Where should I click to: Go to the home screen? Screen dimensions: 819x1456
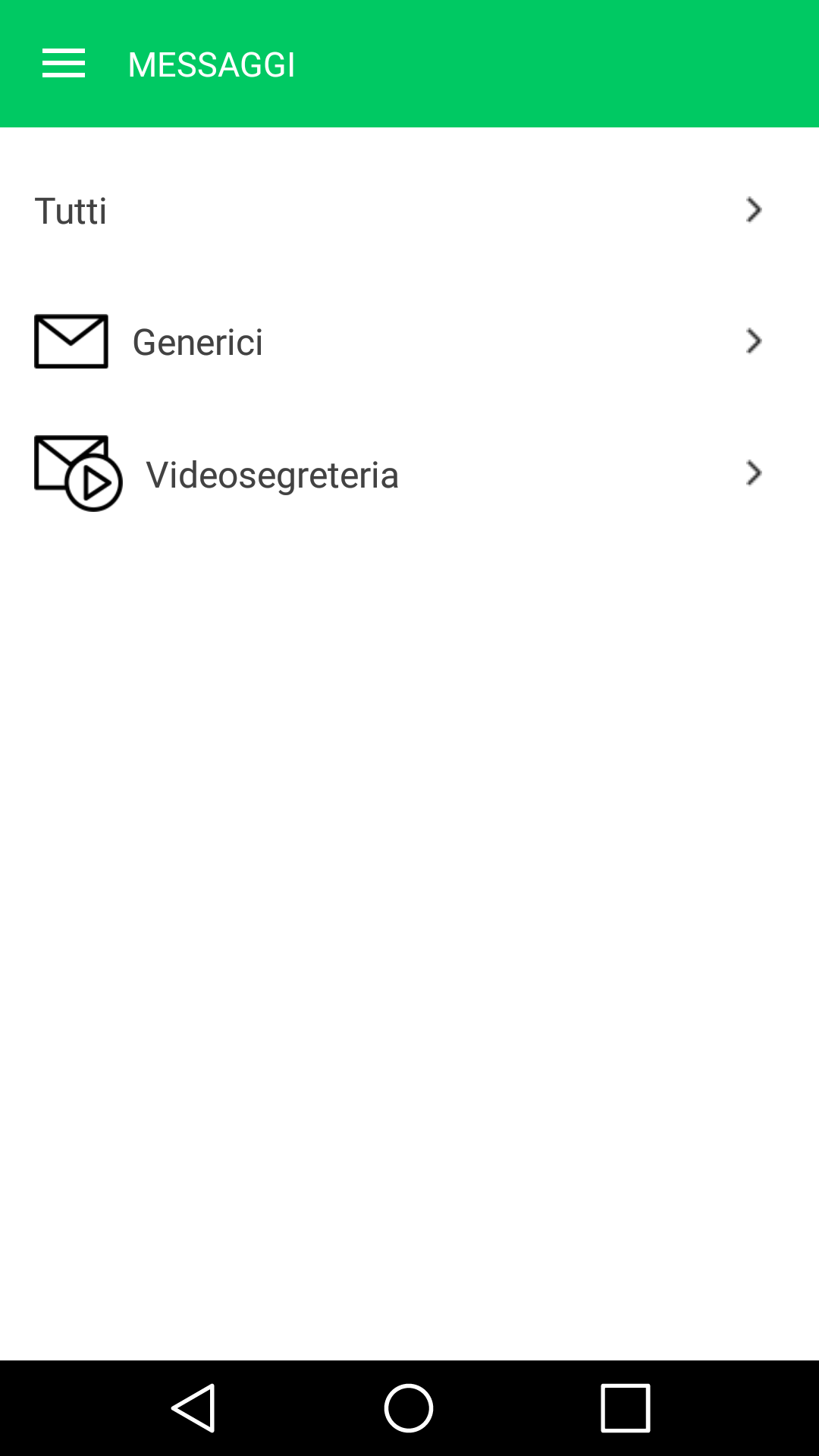(409, 1408)
